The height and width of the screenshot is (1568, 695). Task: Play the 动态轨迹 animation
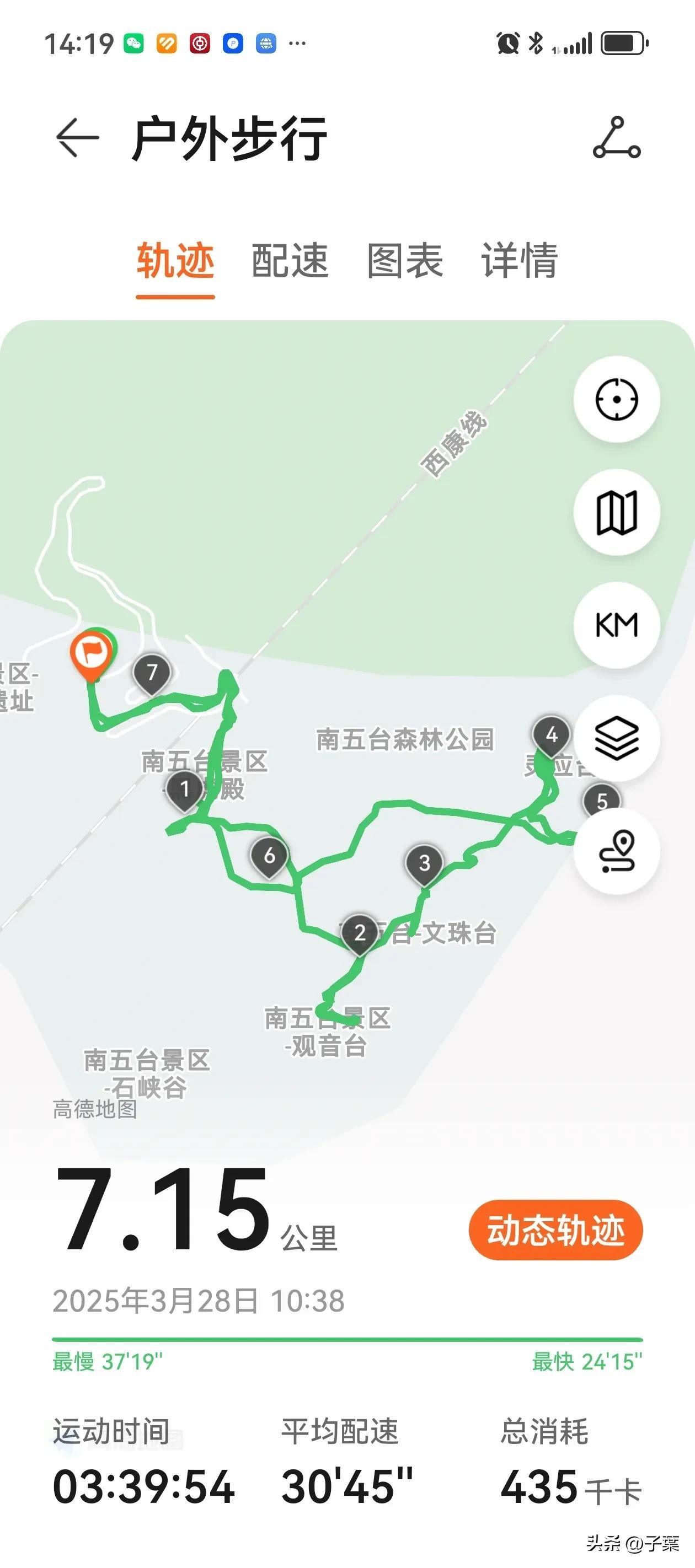[x=555, y=1230]
